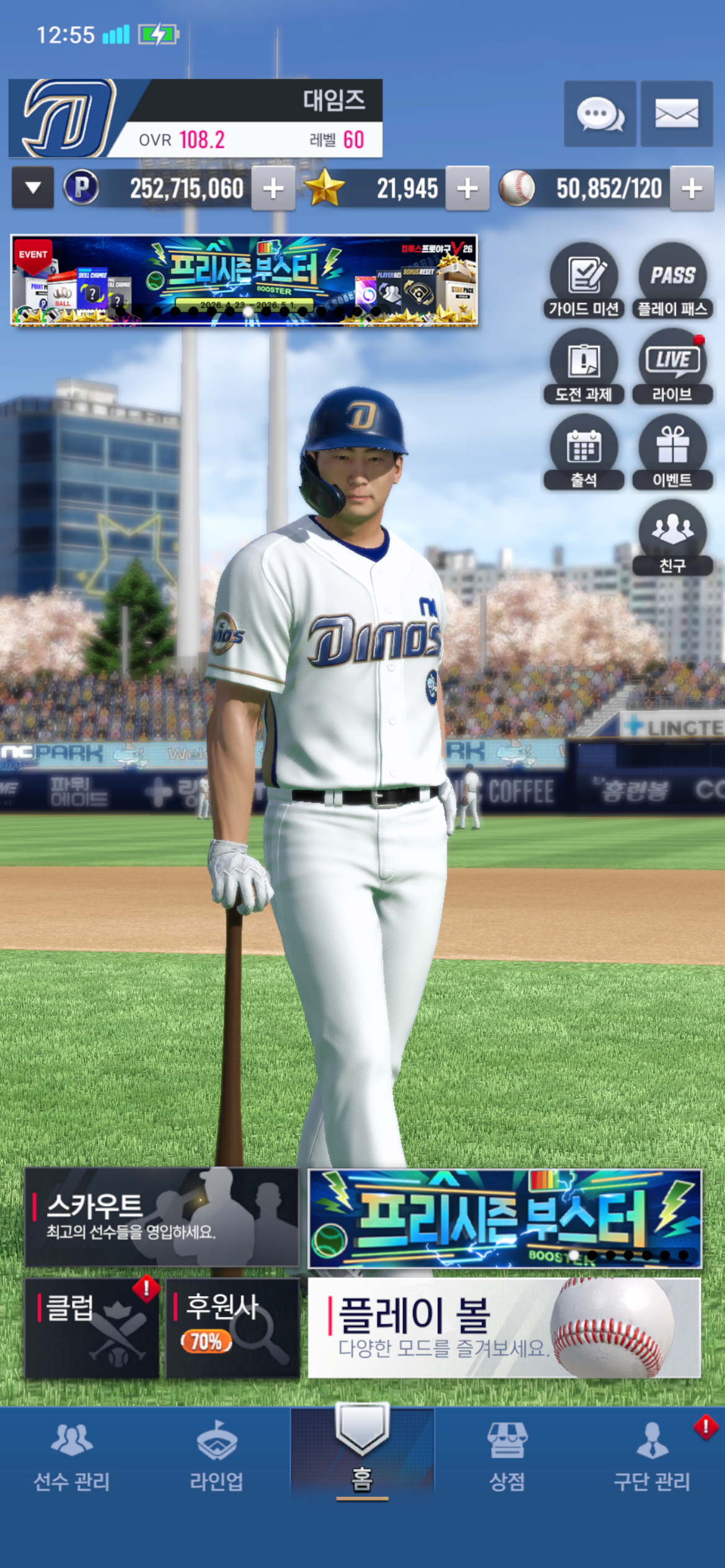Image resolution: width=725 pixels, height=1568 pixels.
Task: Open 도전 과제 challenges
Action: [584, 367]
